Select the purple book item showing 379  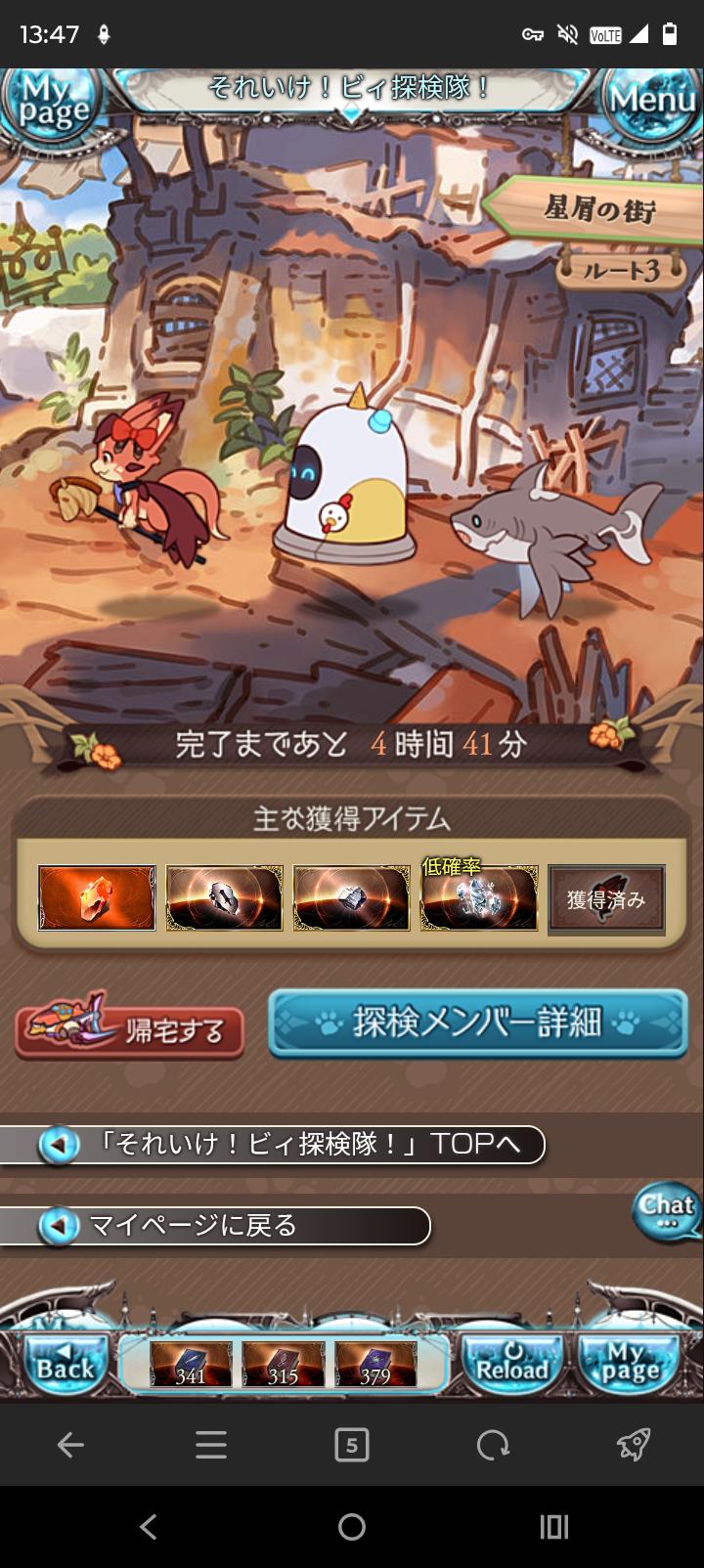click(375, 1364)
